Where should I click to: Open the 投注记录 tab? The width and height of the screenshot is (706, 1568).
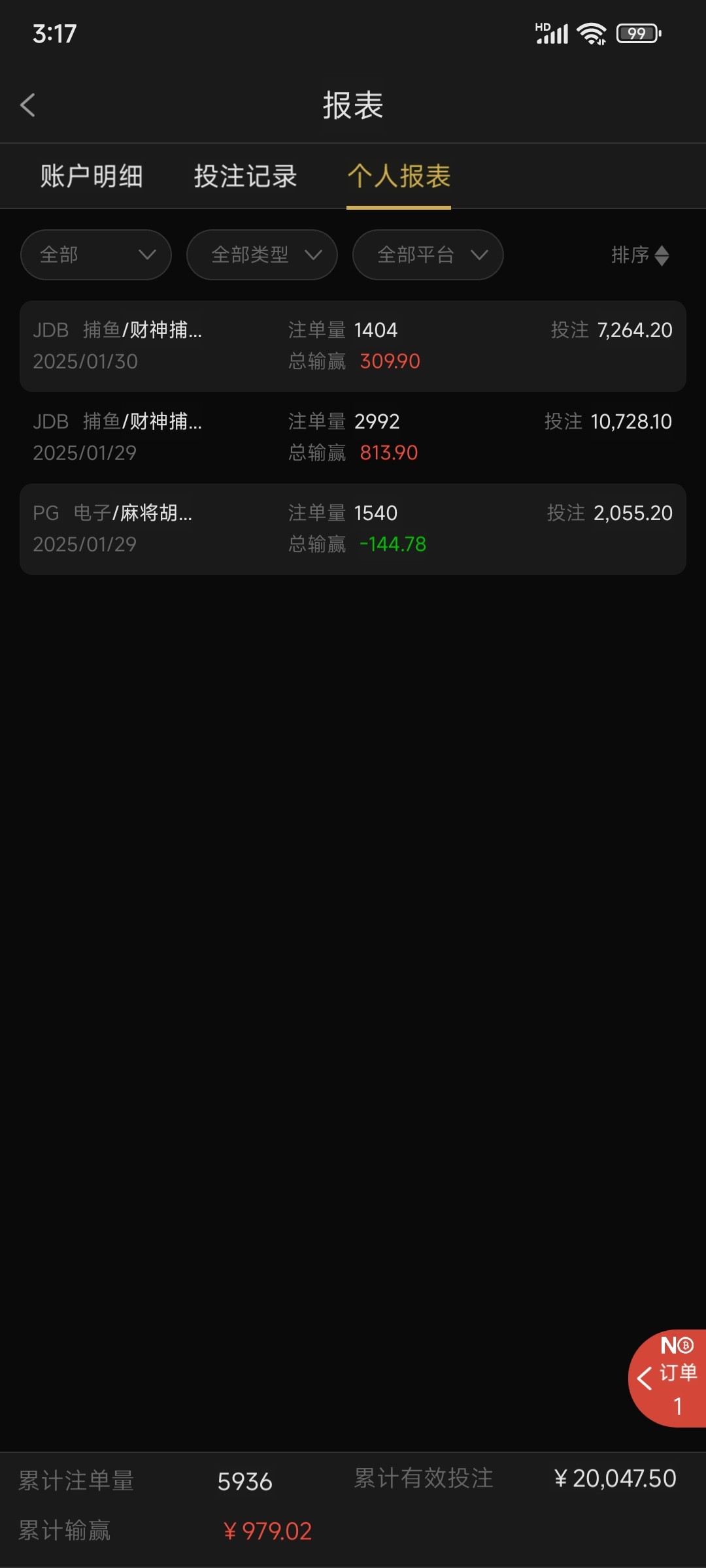245,176
